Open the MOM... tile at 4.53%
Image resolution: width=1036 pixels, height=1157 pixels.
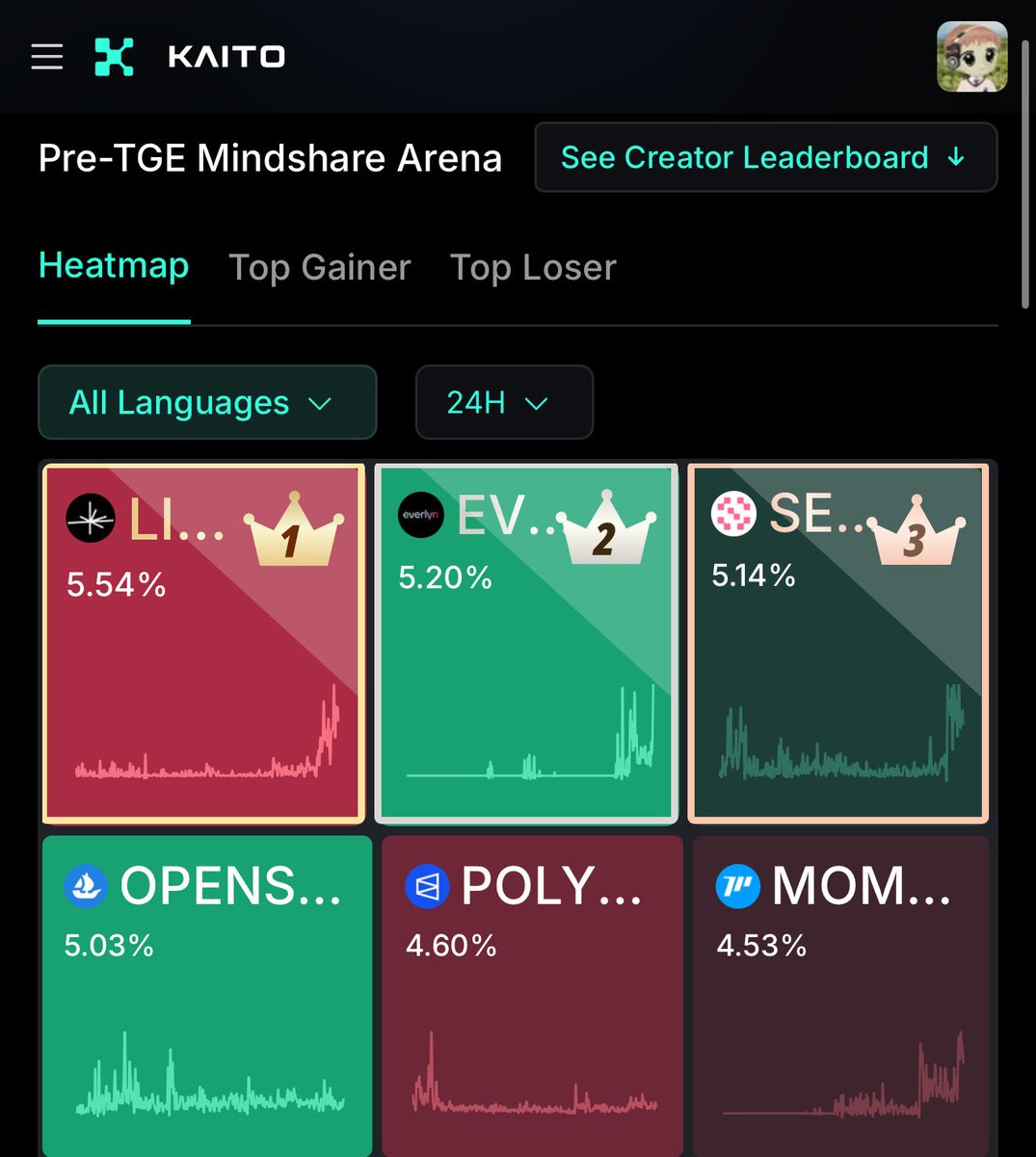[x=840, y=993]
